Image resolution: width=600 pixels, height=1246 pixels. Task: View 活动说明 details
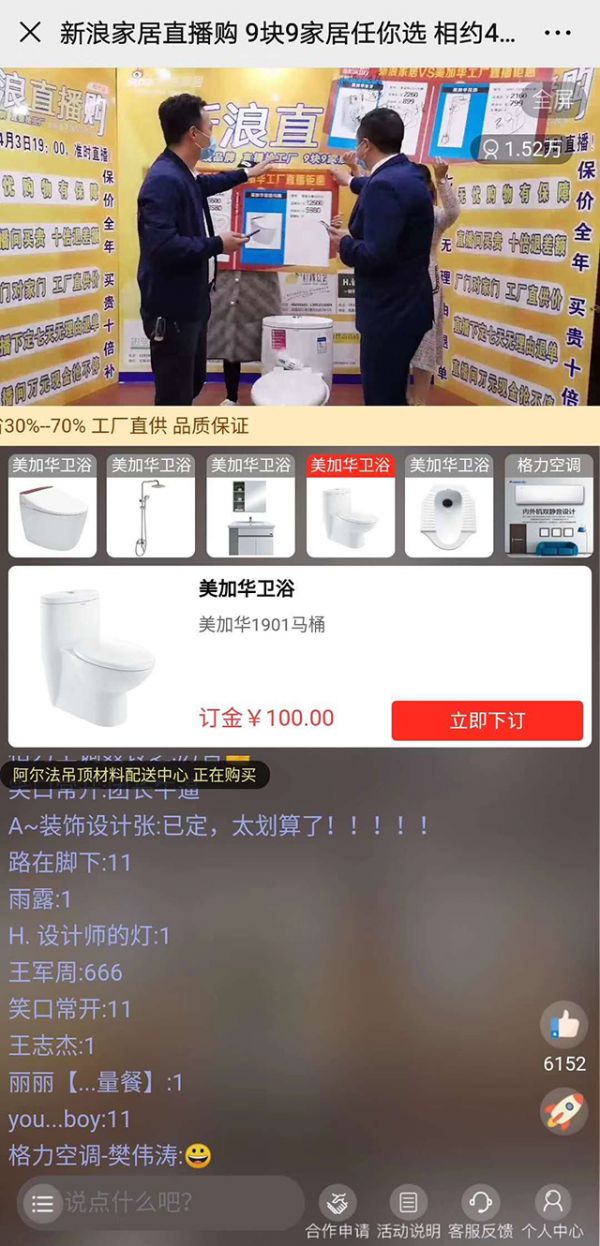pos(408,1211)
